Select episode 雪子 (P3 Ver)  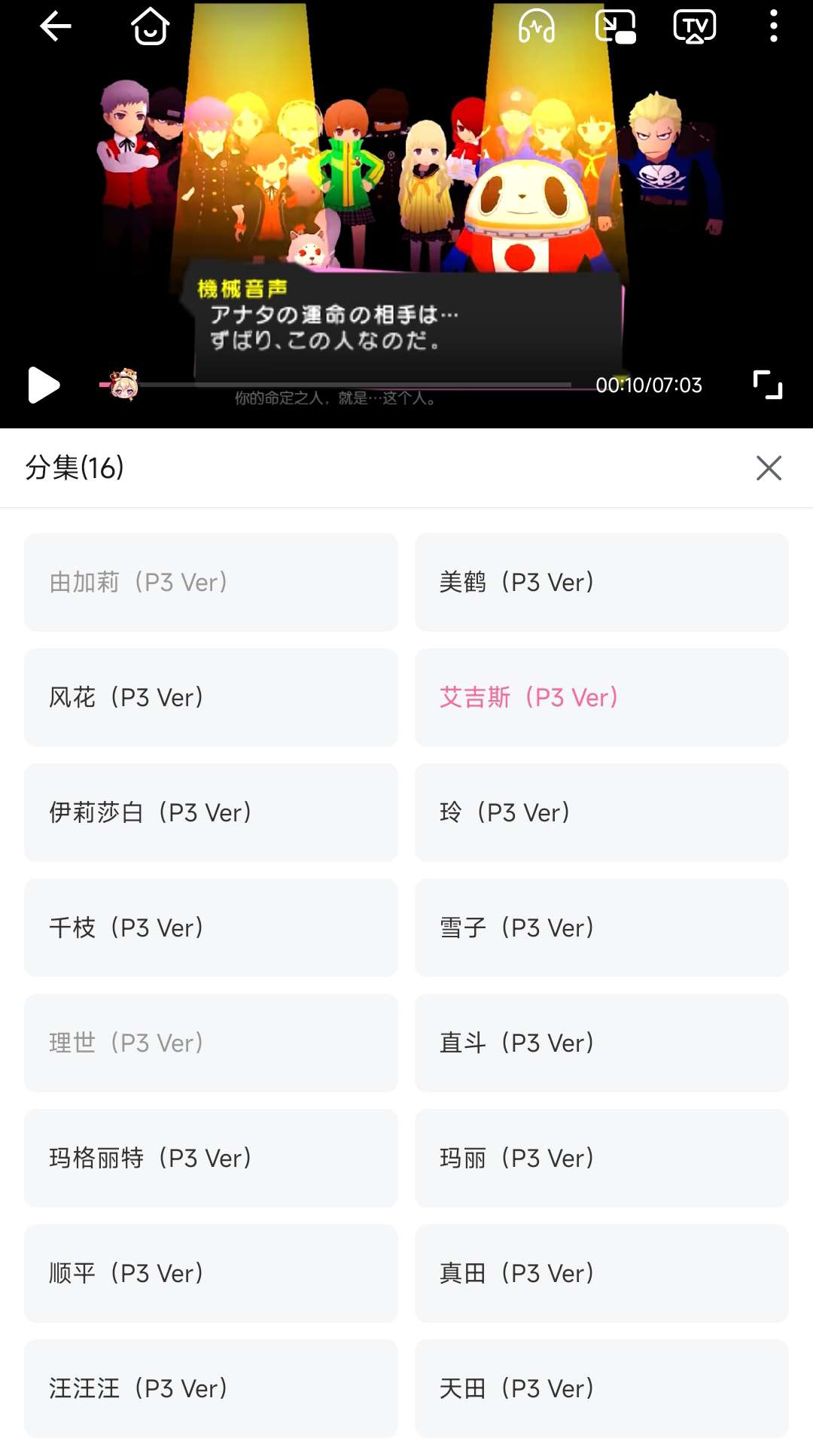click(601, 928)
